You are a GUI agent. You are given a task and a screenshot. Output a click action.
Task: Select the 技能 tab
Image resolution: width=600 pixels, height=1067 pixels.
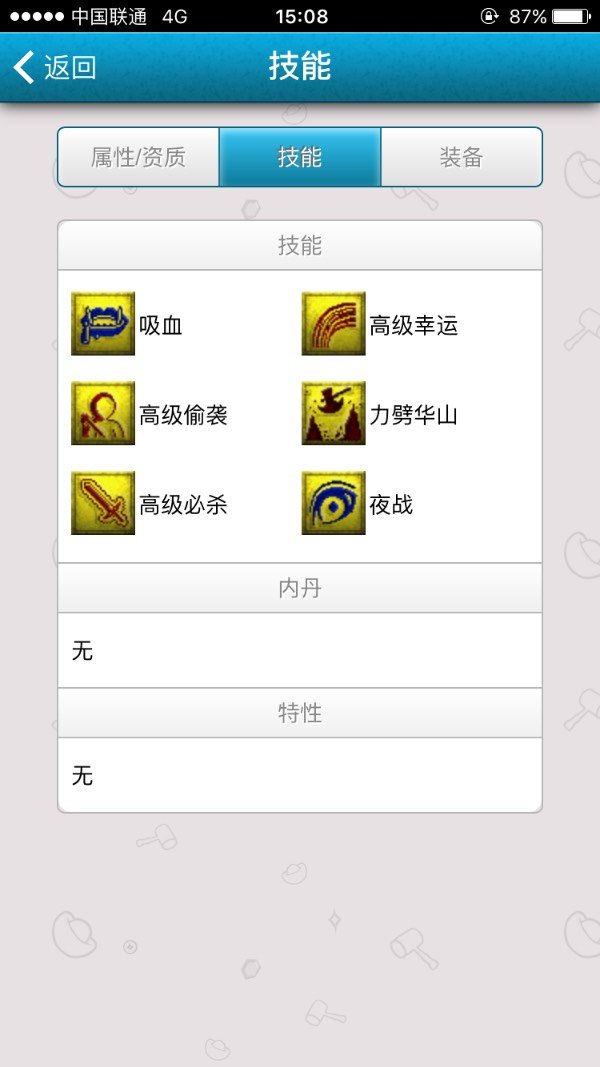click(x=300, y=157)
